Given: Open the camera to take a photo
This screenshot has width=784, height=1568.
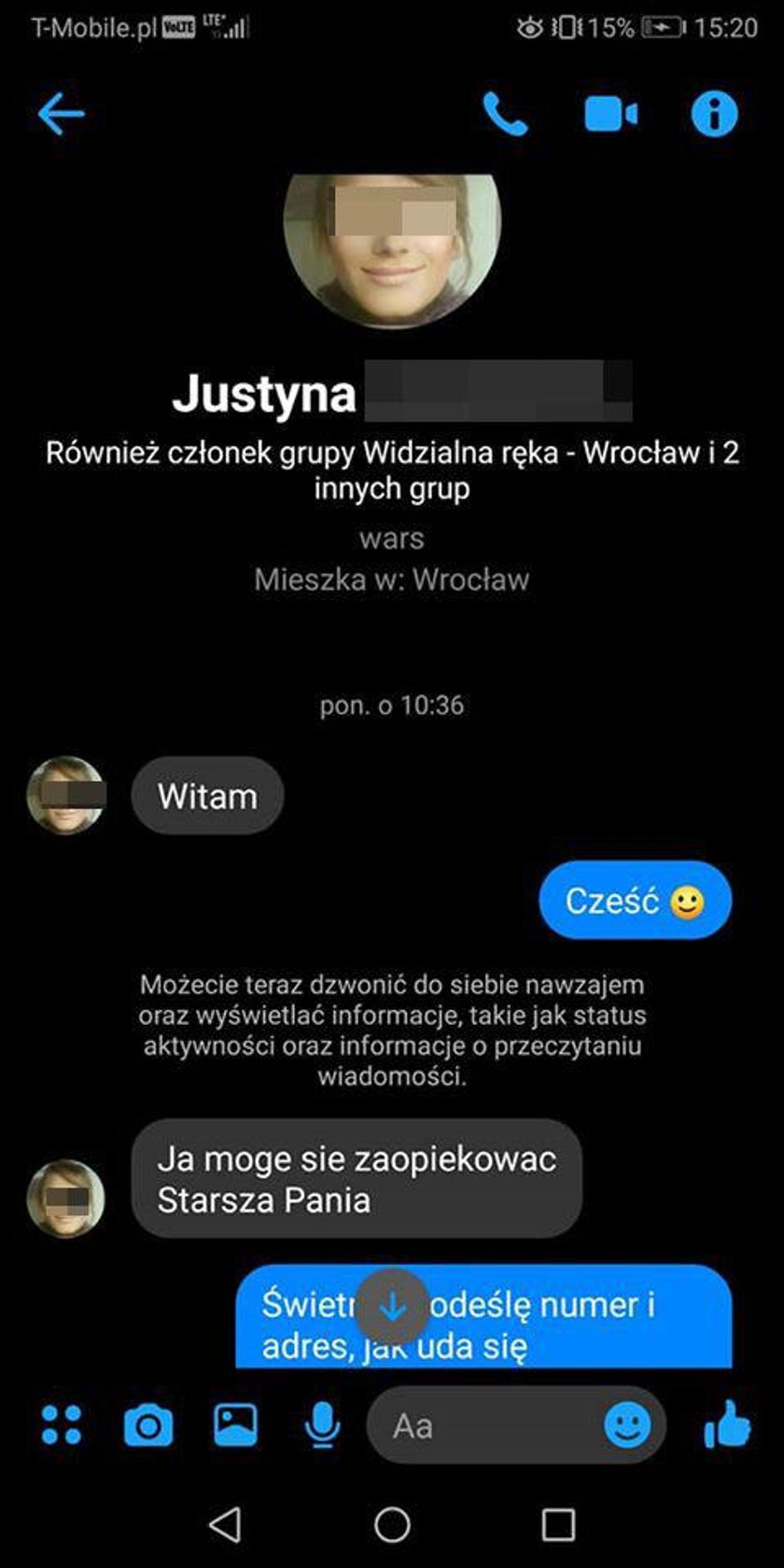Looking at the screenshot, I should 148,1425.
